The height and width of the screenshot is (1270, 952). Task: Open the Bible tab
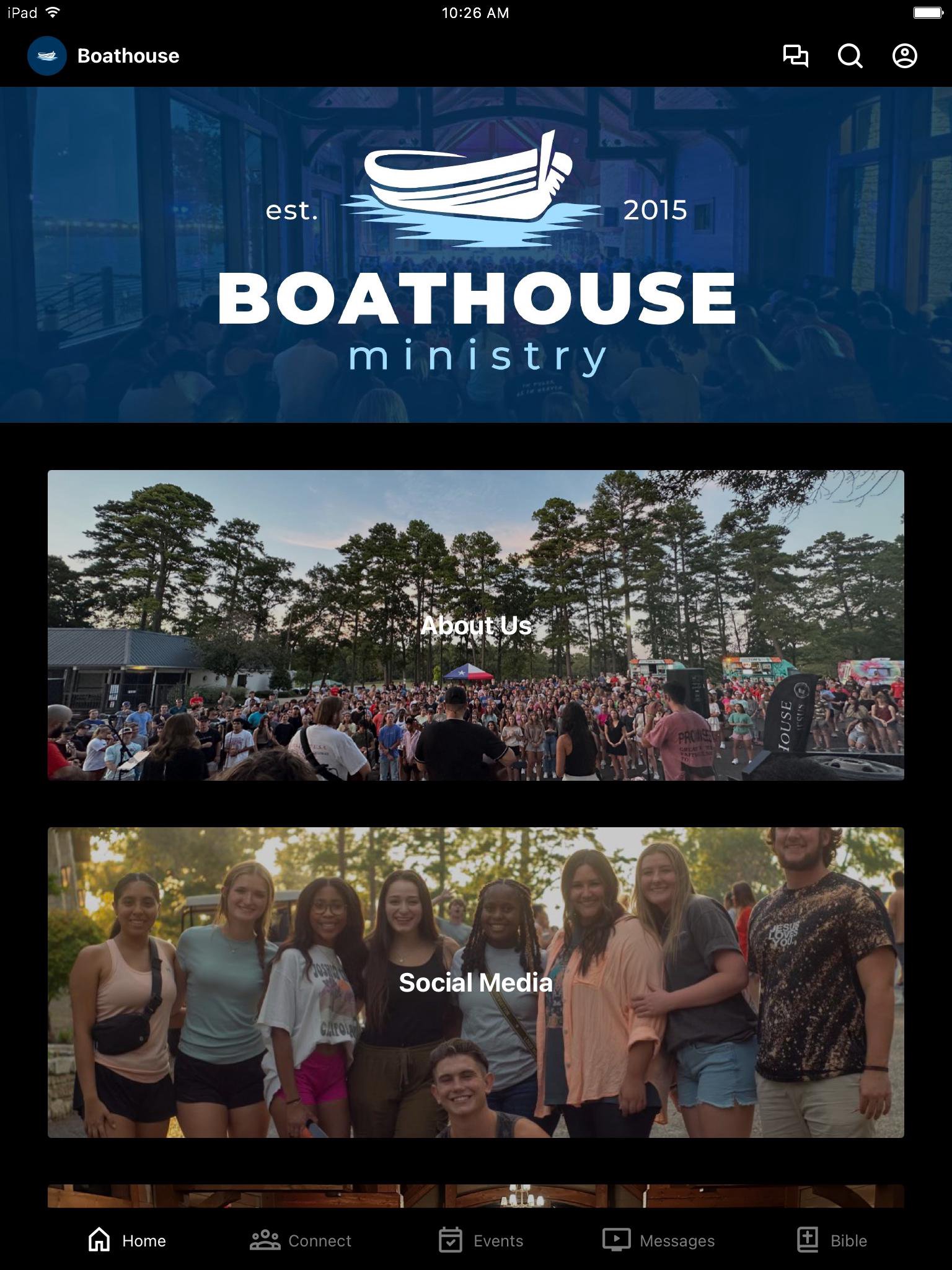832,1240
